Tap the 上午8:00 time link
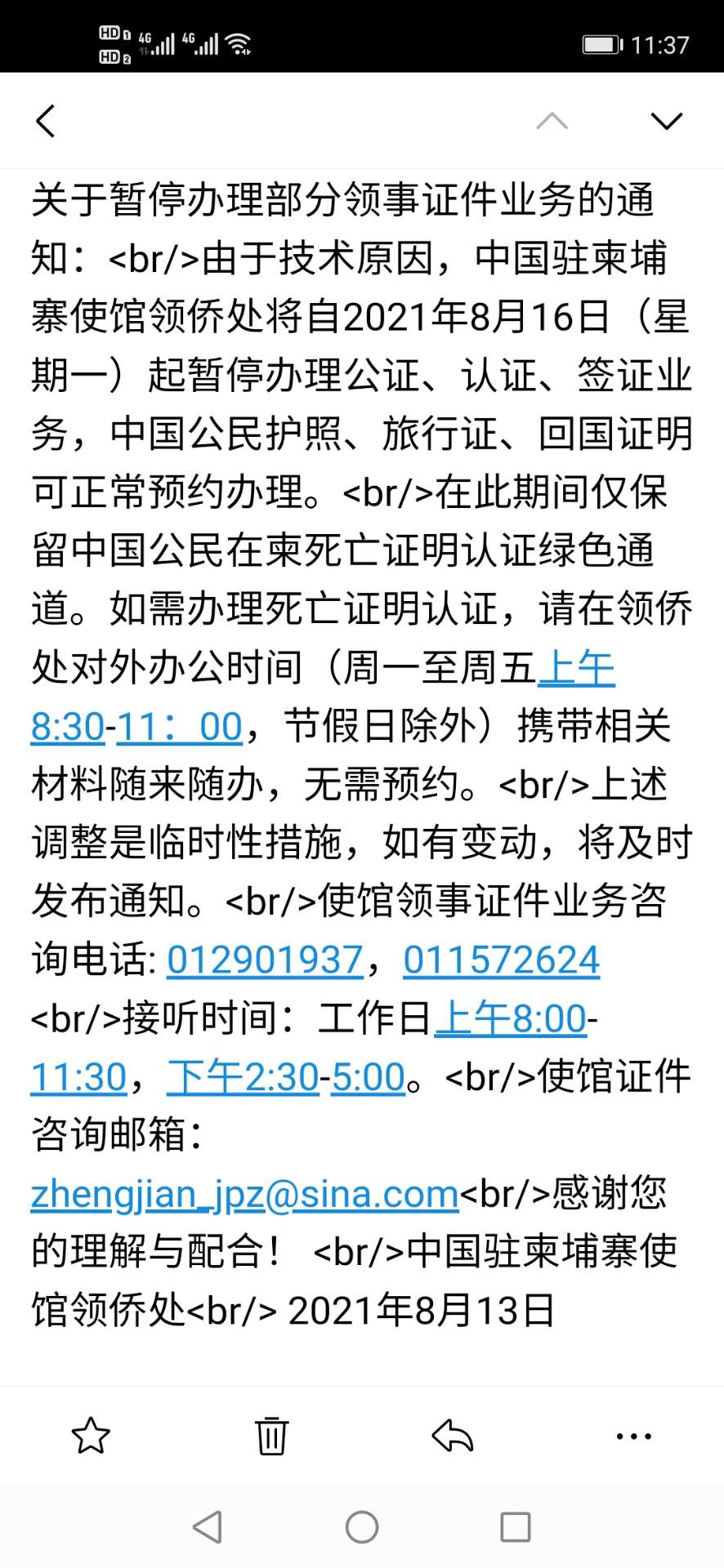 [511, 1018]
